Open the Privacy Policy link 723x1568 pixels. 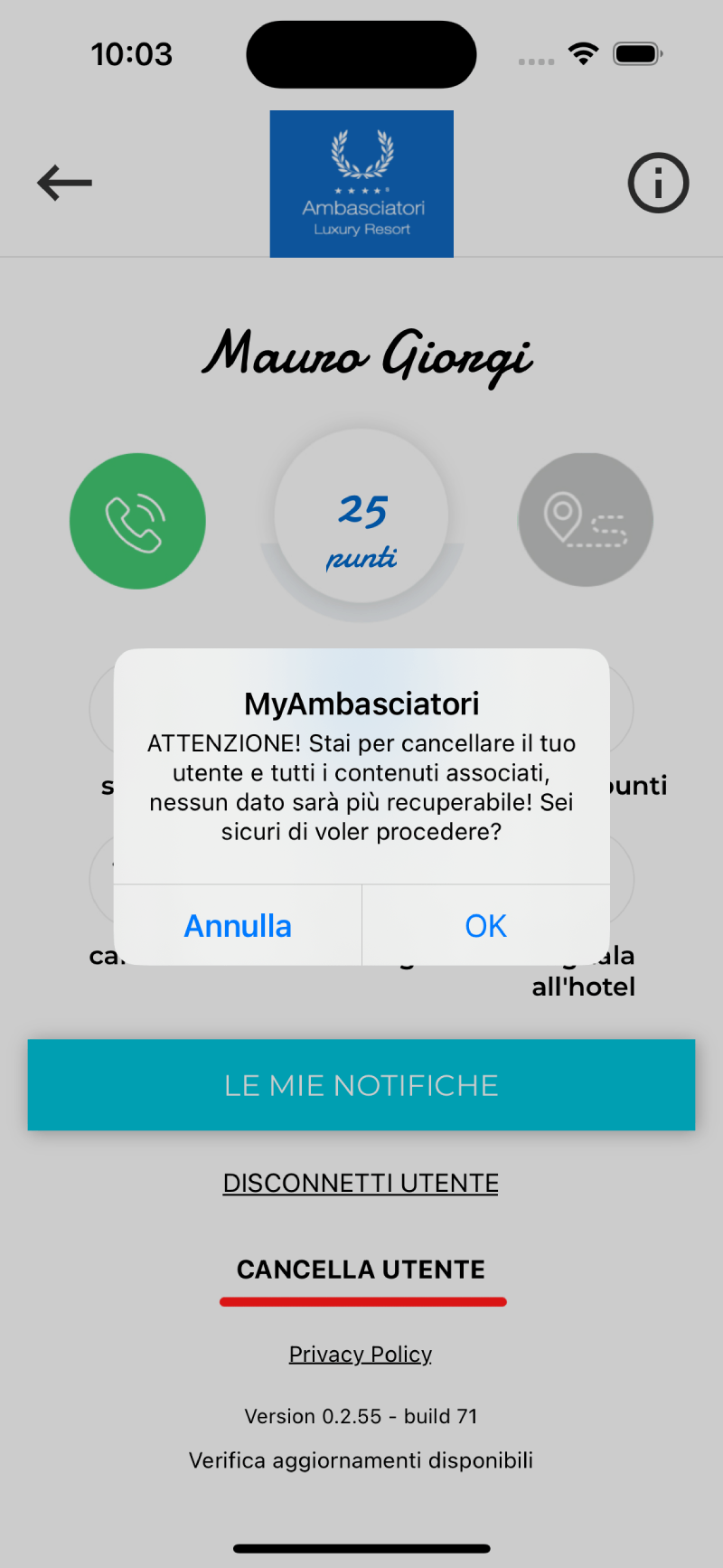[361, 1354]
